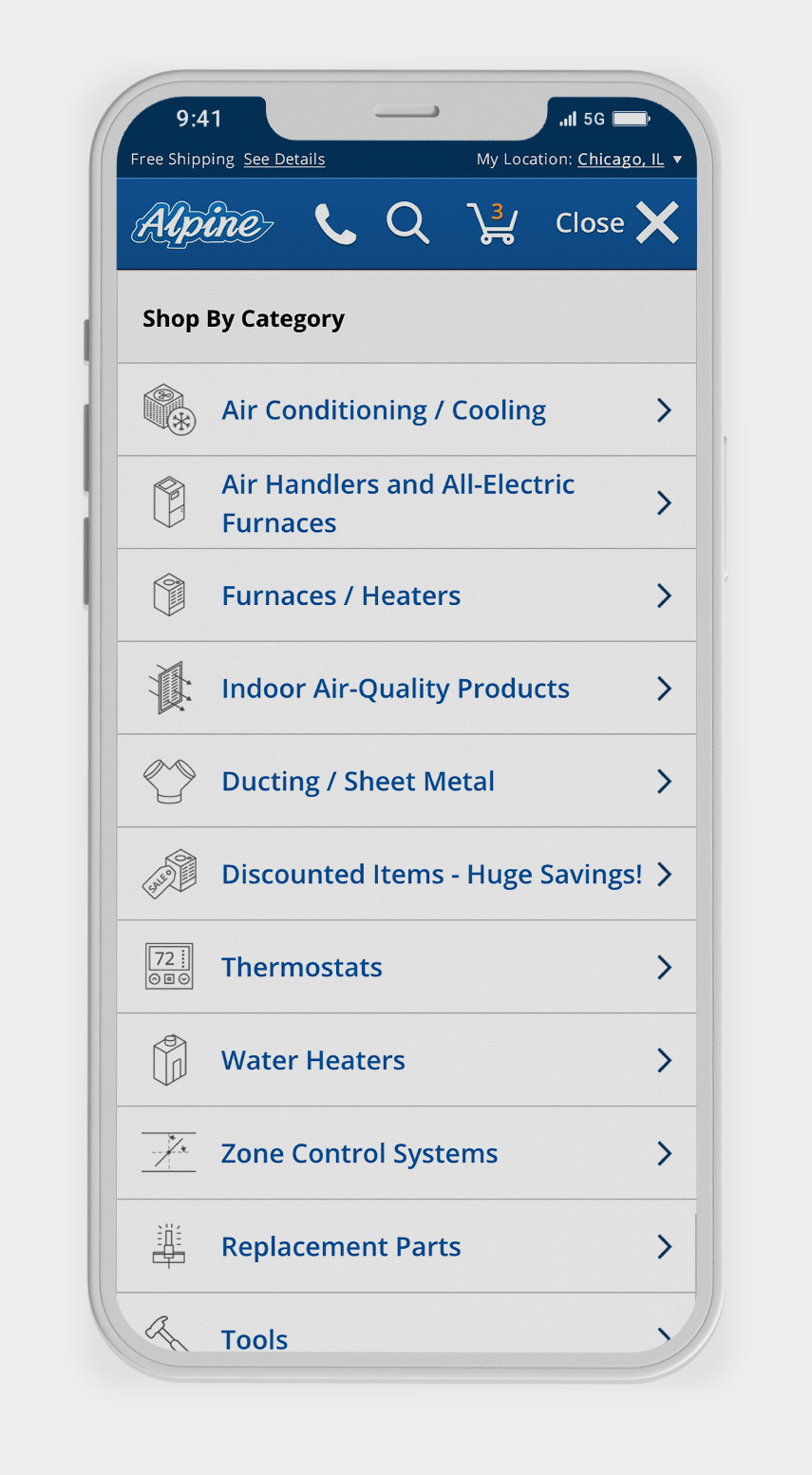The image size is (812, 1475).
Task: Tap the Alpine logo to go home
Action: (x=203, y=225)
